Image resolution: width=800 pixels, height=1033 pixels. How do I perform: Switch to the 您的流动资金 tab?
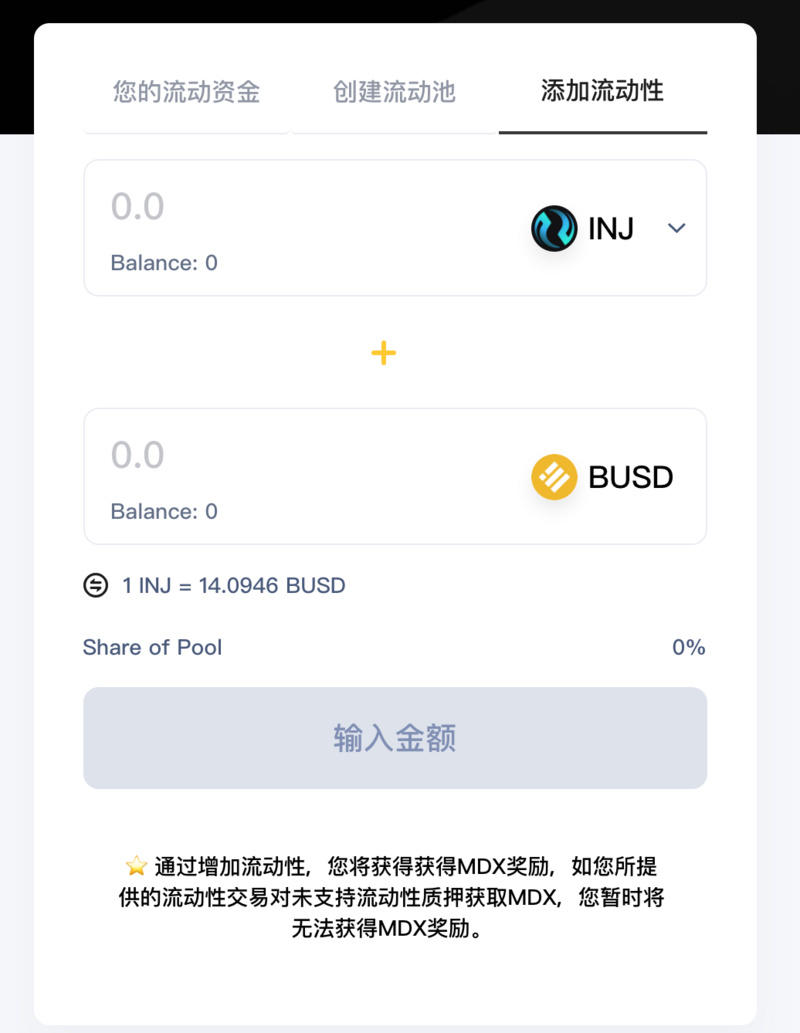tap(184, 92)
